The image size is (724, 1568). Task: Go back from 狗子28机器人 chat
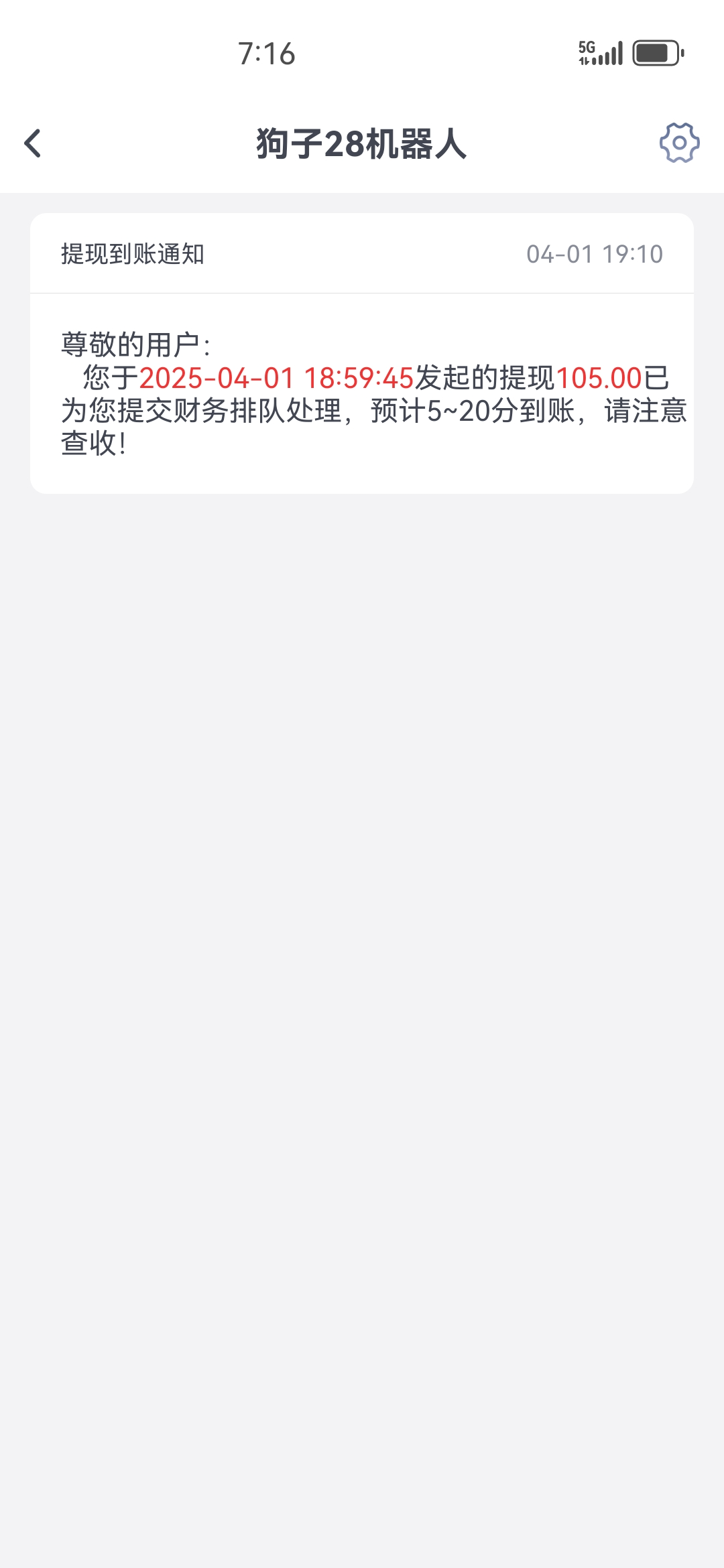[x=33, y=143]
